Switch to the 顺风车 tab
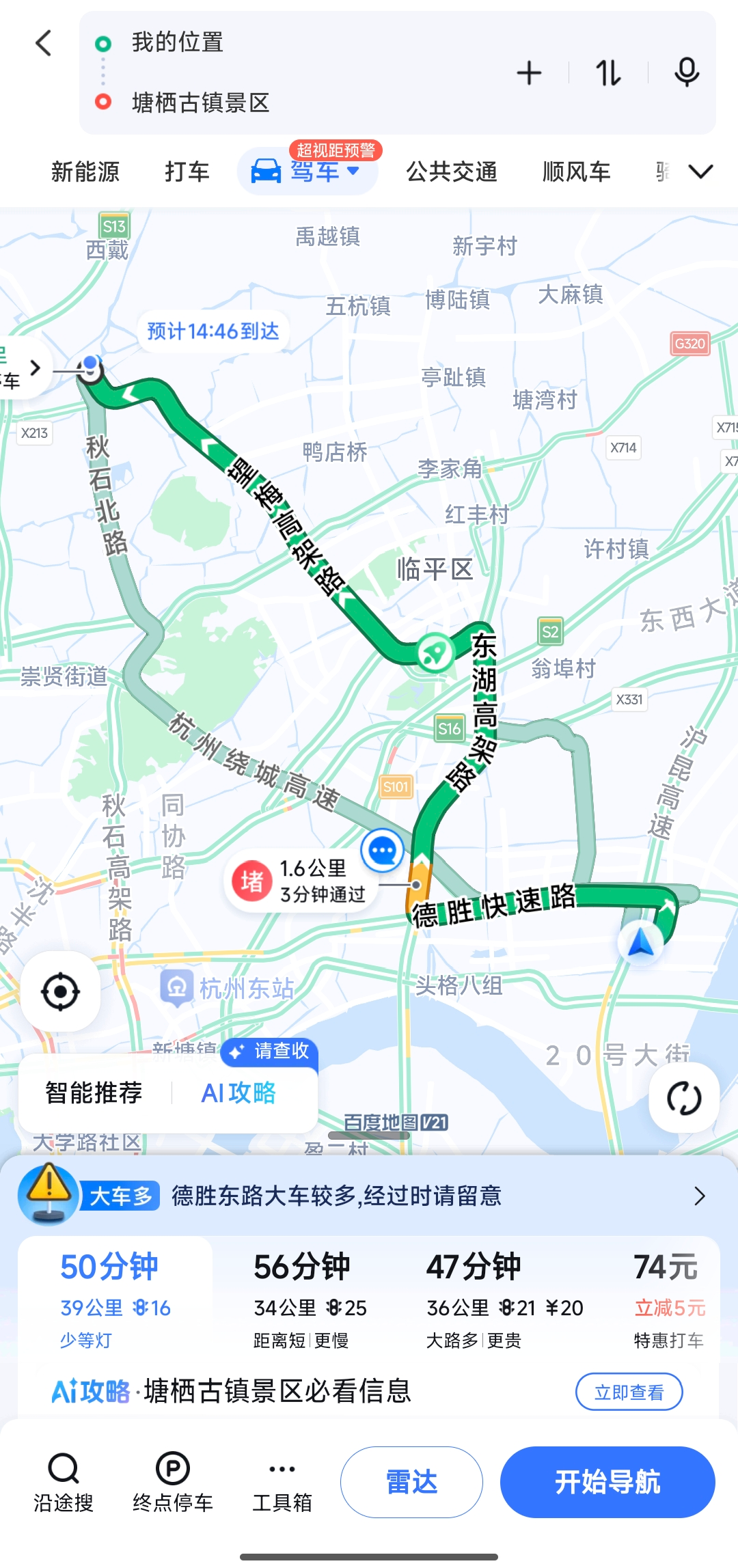Image resolution: width=738 pixels, height=1568 pixels. click(576, 171)
